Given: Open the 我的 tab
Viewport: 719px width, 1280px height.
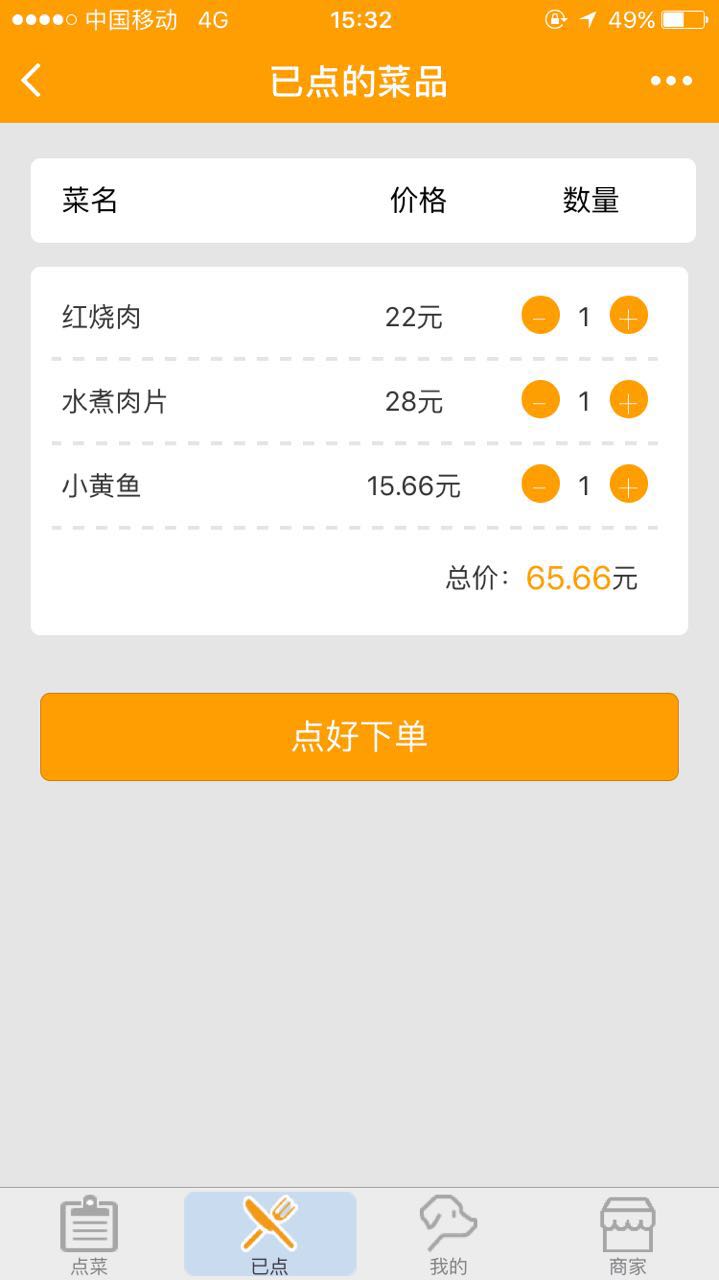Looking at the screenshot, I should [449, 1236].
